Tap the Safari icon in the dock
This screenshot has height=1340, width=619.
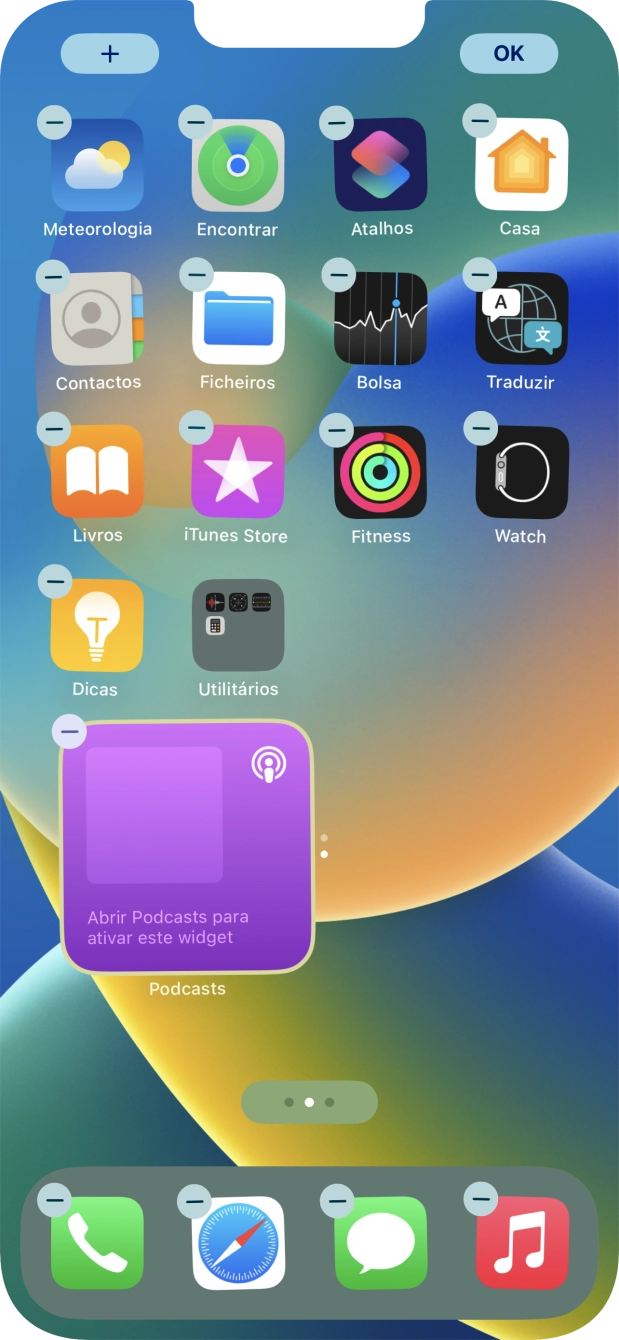click(x=238, y=1243)
